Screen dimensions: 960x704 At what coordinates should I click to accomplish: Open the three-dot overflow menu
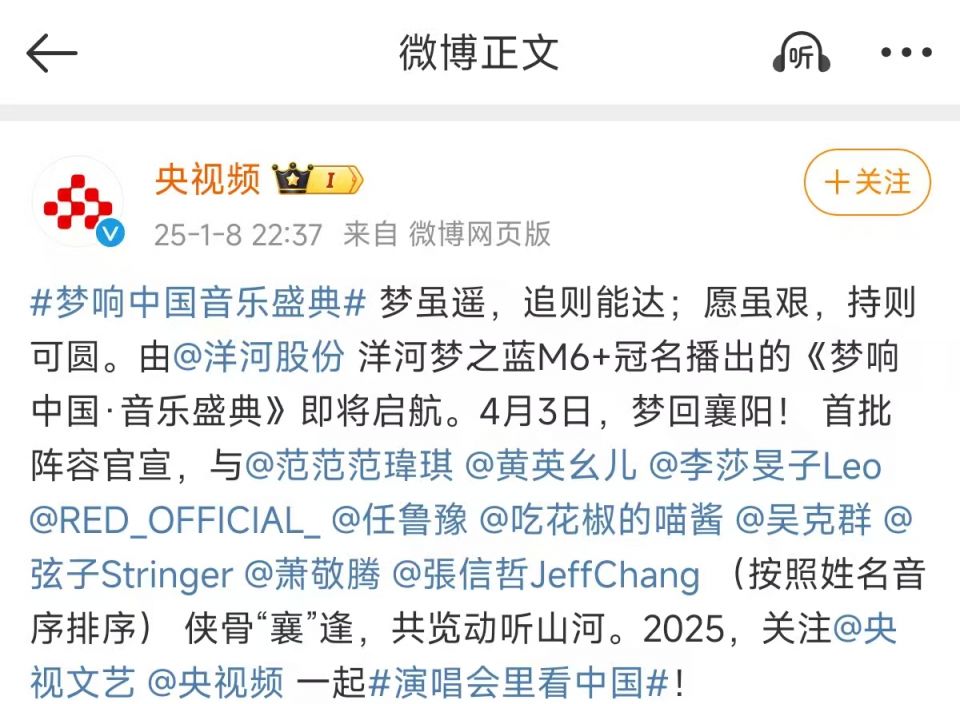[906, 53]
